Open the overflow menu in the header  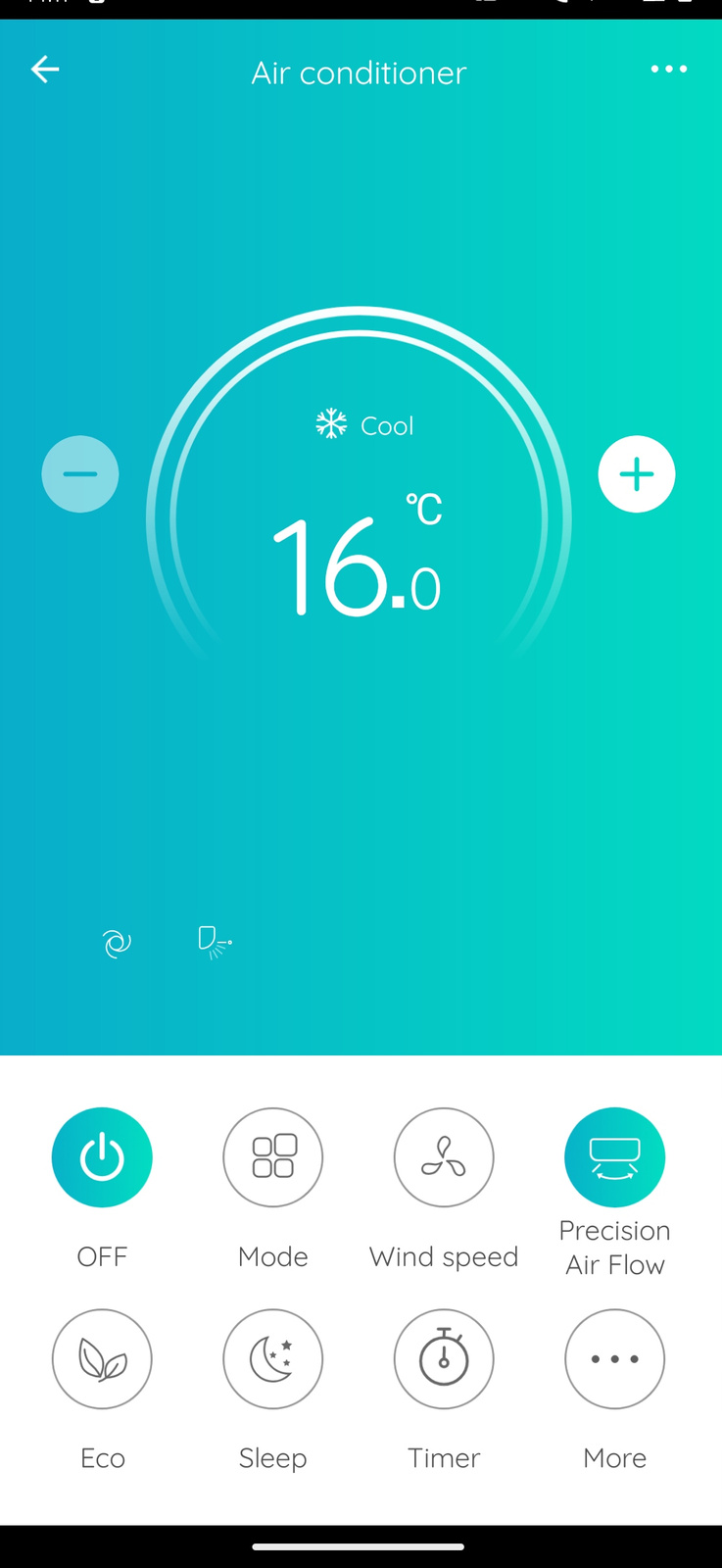tap(669, 70)
